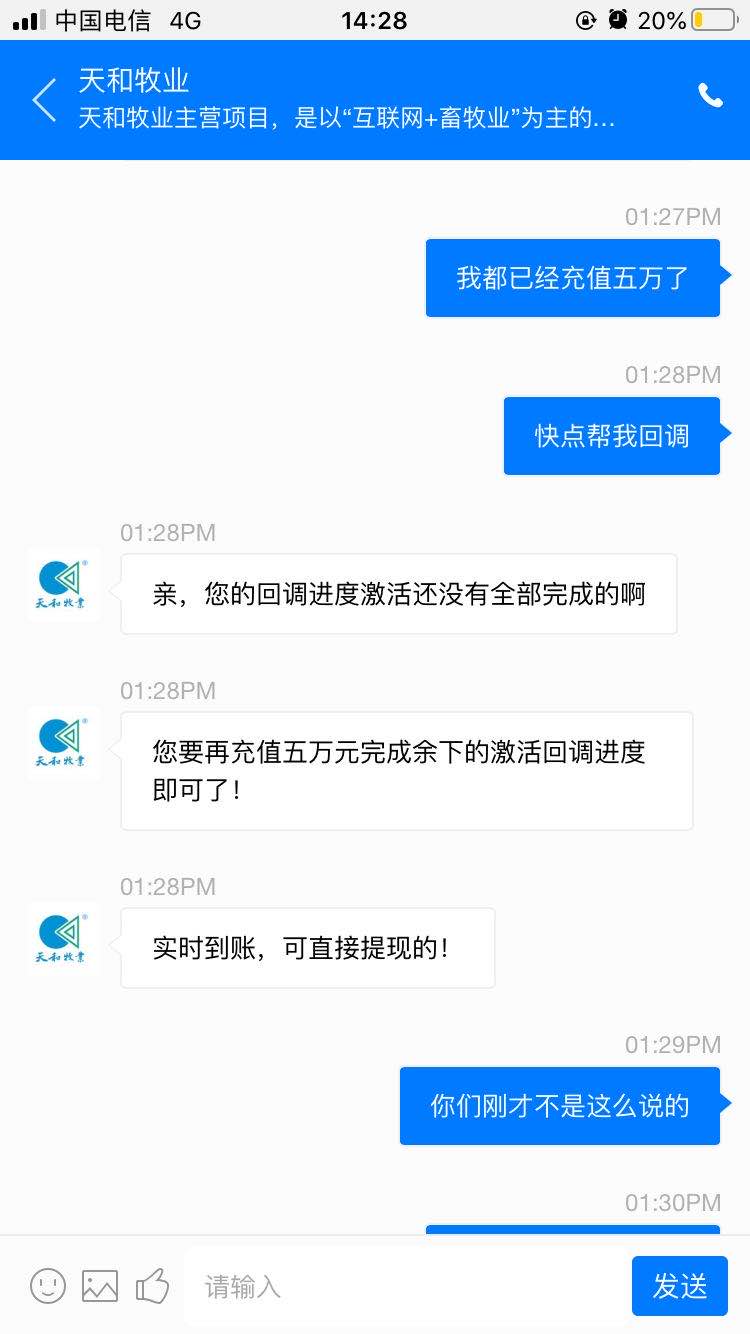Open the emoji picker
The image size is (750, 1334).
pyautogui.click(x=48, y=1285)
